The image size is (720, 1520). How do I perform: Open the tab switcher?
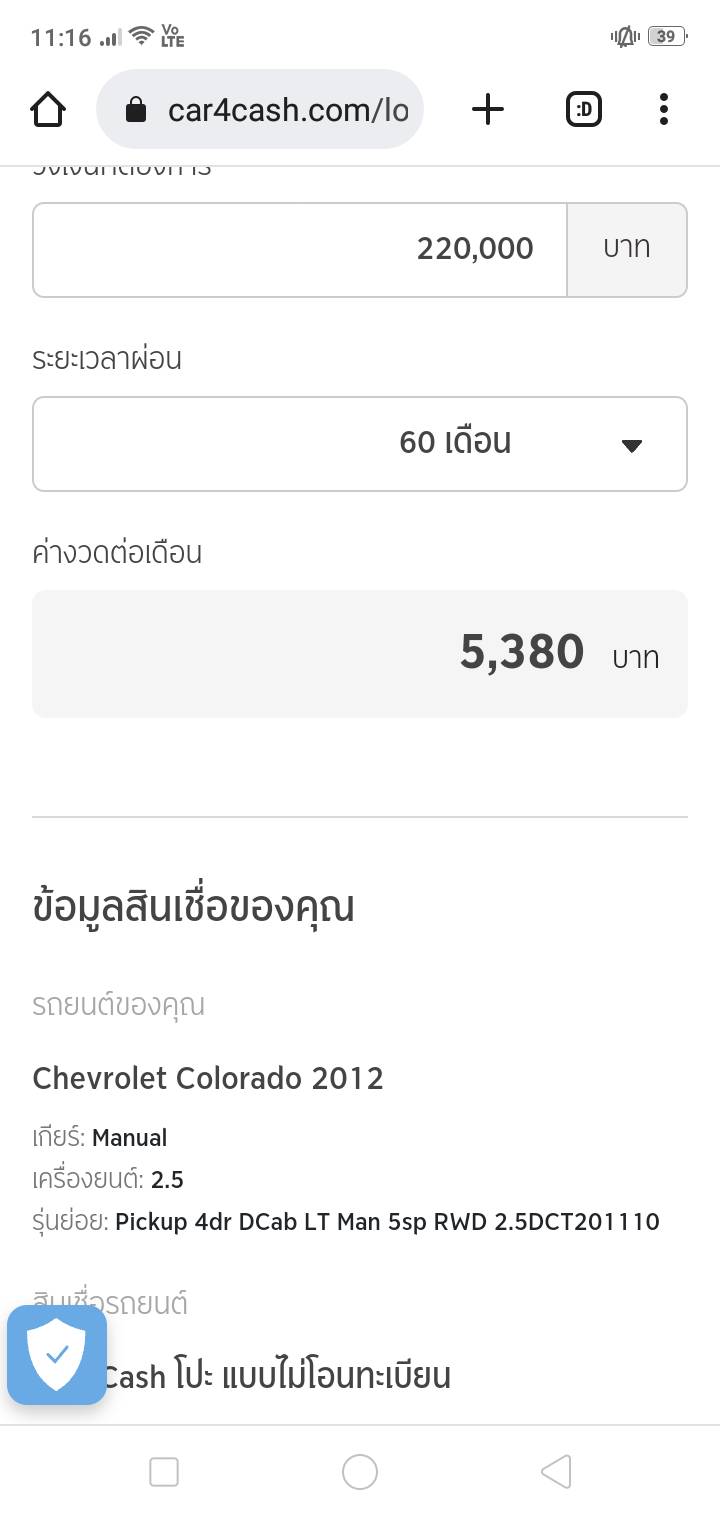click(584, 109)
